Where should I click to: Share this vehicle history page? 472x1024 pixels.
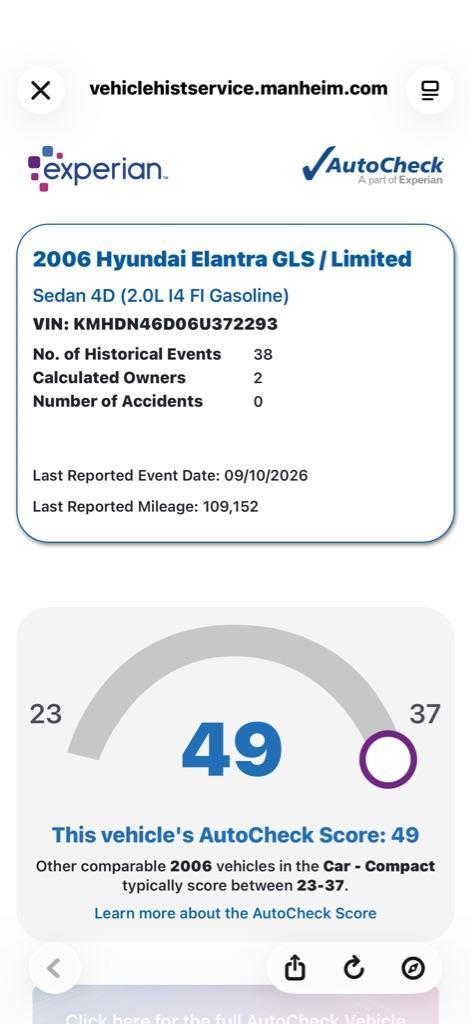295,968
